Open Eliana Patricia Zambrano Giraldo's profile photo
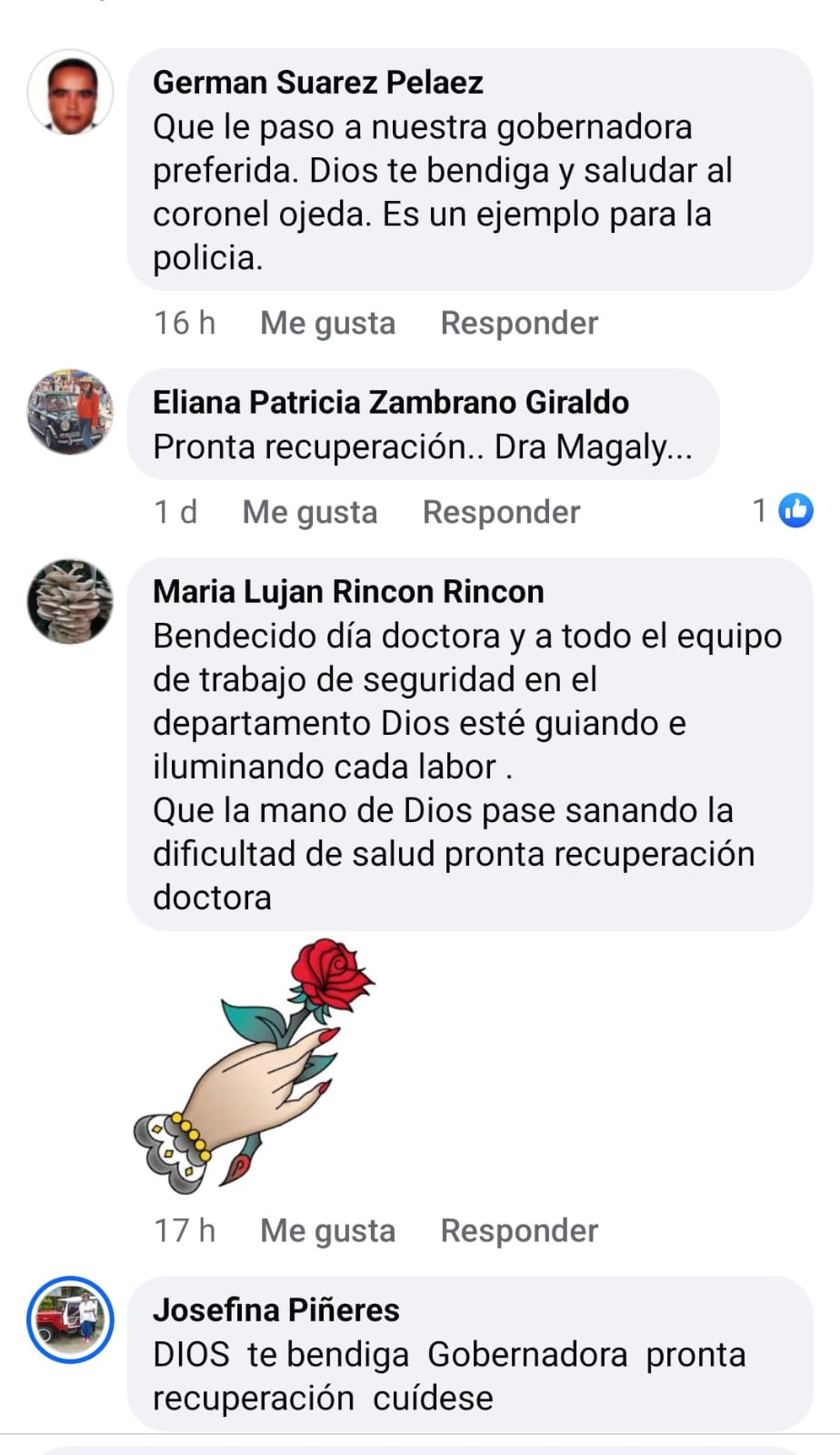This screenshot has width=840, height=1455. (70, 412)
